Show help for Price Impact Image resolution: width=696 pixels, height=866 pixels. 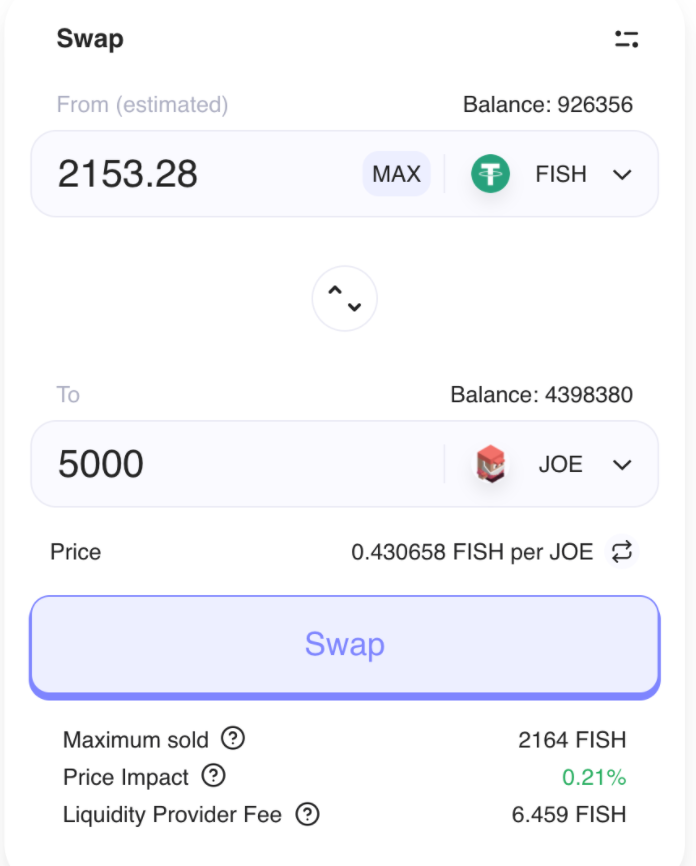click(213, 776)
